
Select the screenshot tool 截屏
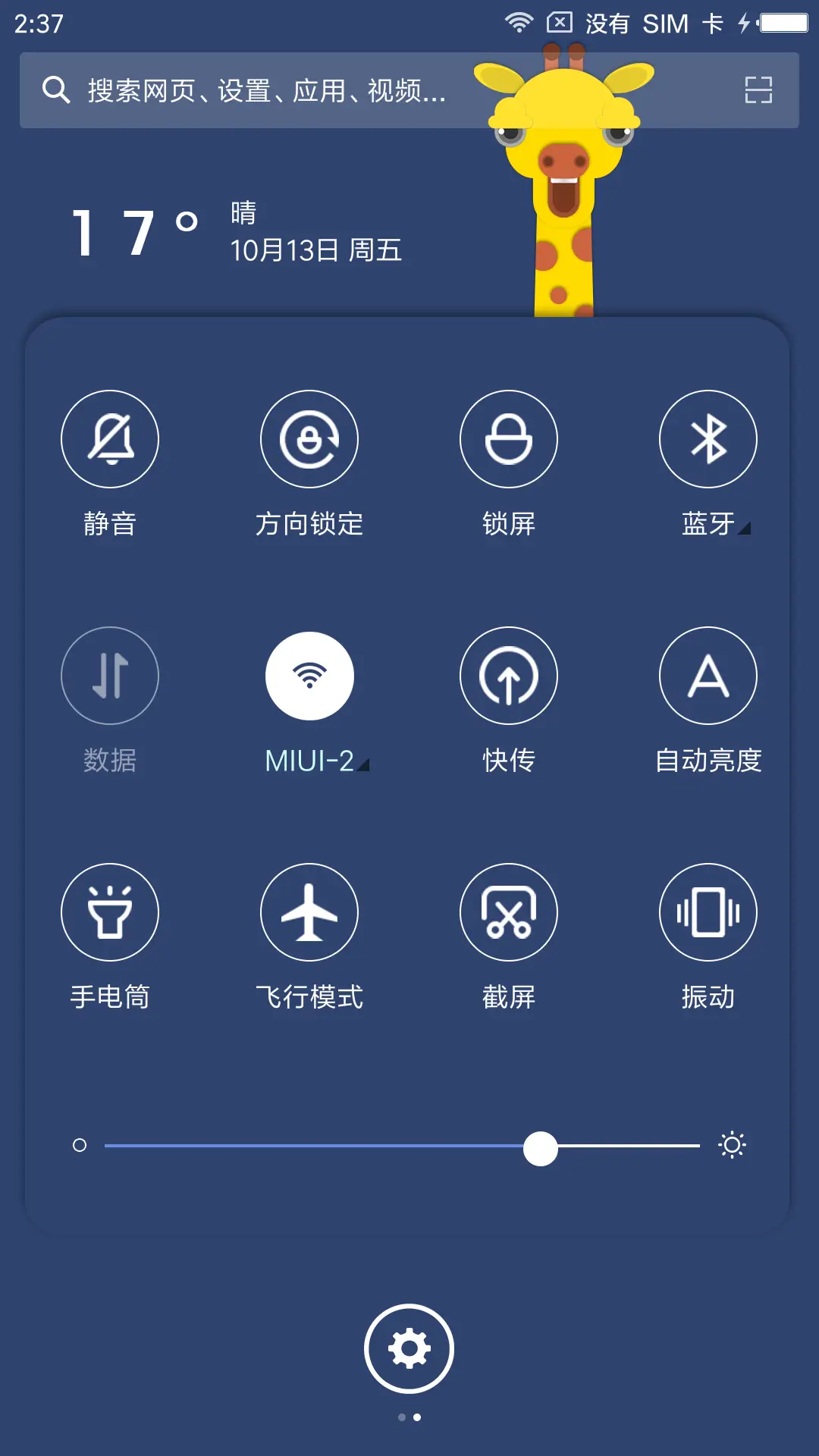pyautogui.click(x=508, y=912)
